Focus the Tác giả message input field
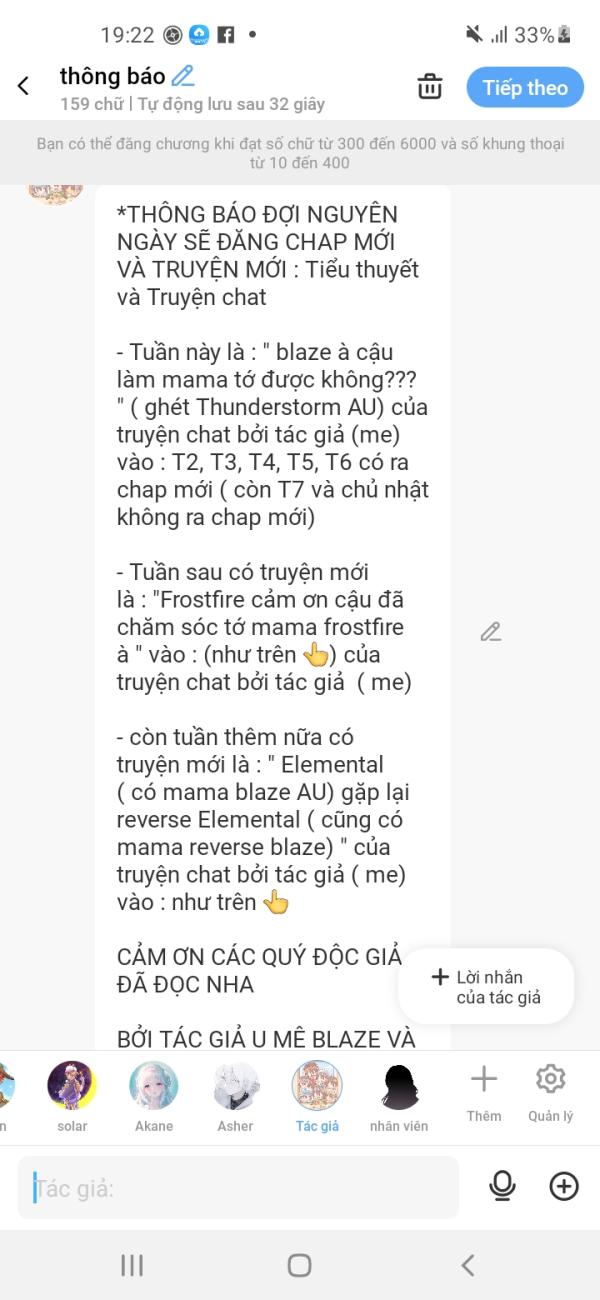 pyautogui.click(x=238, y=1188)
